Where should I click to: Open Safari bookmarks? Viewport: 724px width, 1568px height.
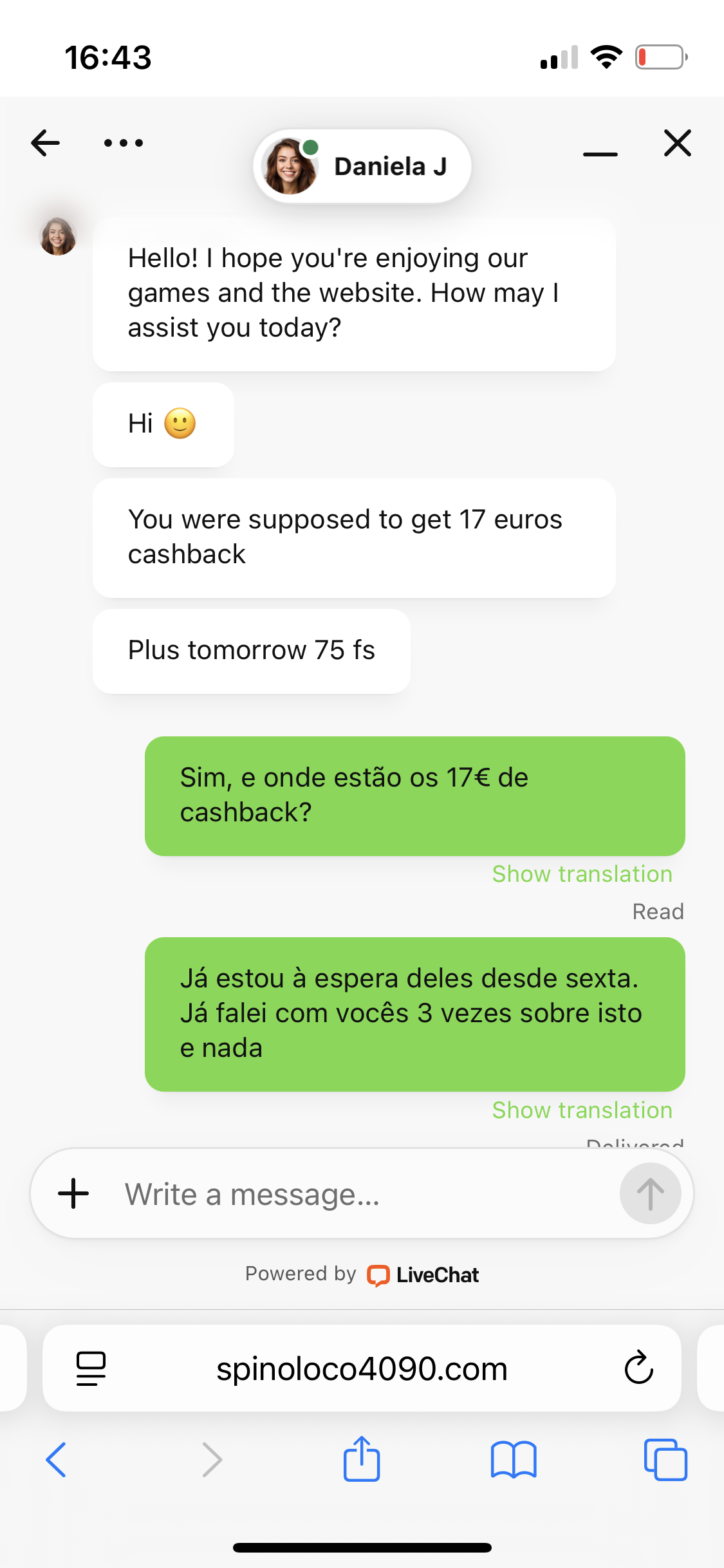click(514, 1459)
